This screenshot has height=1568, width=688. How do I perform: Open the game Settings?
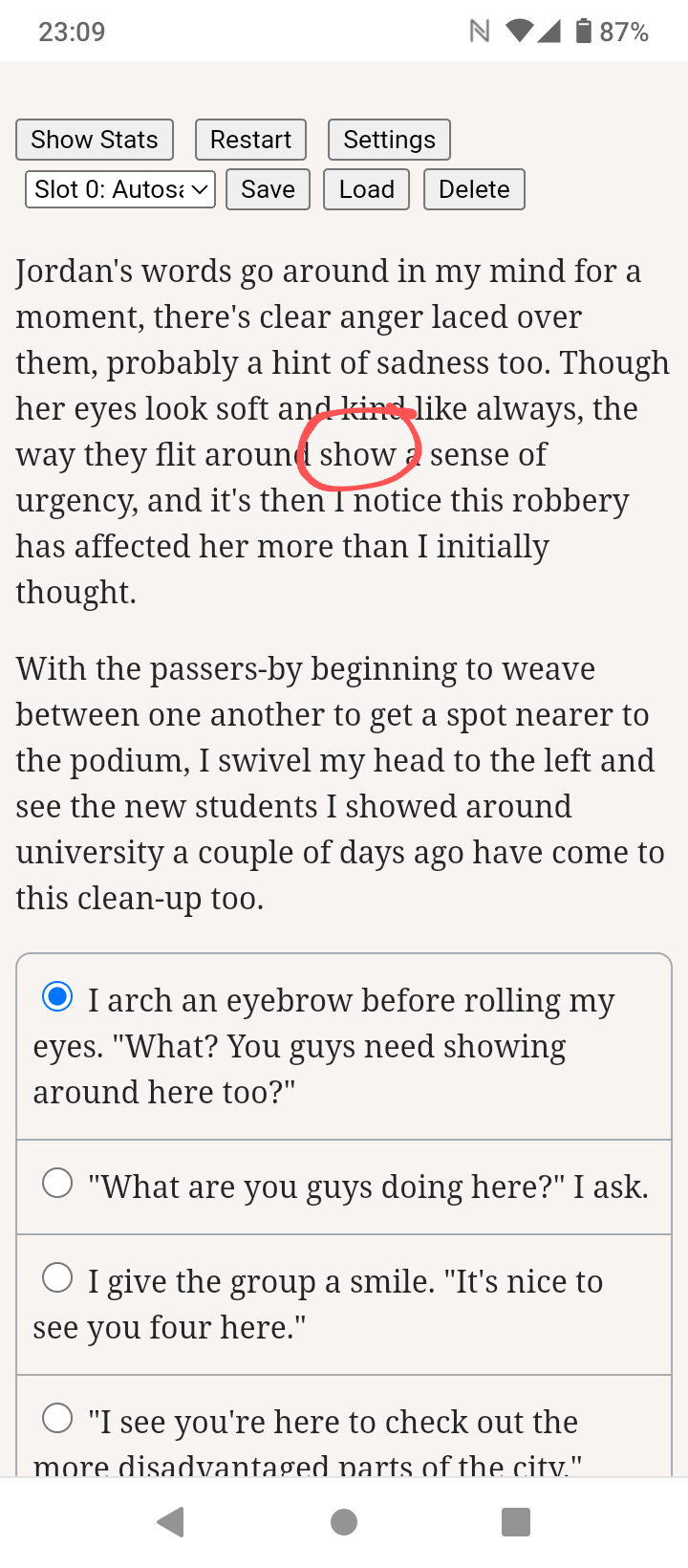pyautogui.click(x=389, y=140)
